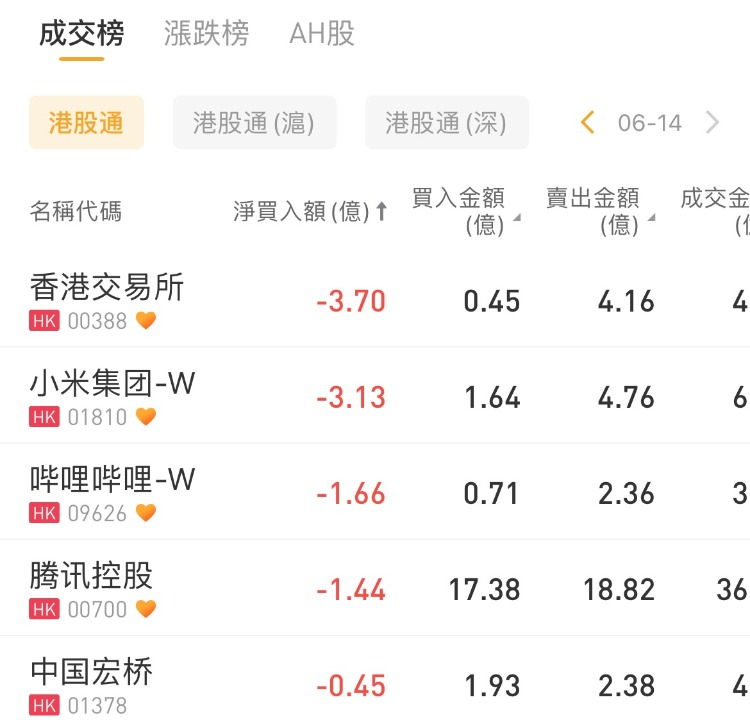
Task: Select the 港股通 filter chip
Action: point(86,123)
